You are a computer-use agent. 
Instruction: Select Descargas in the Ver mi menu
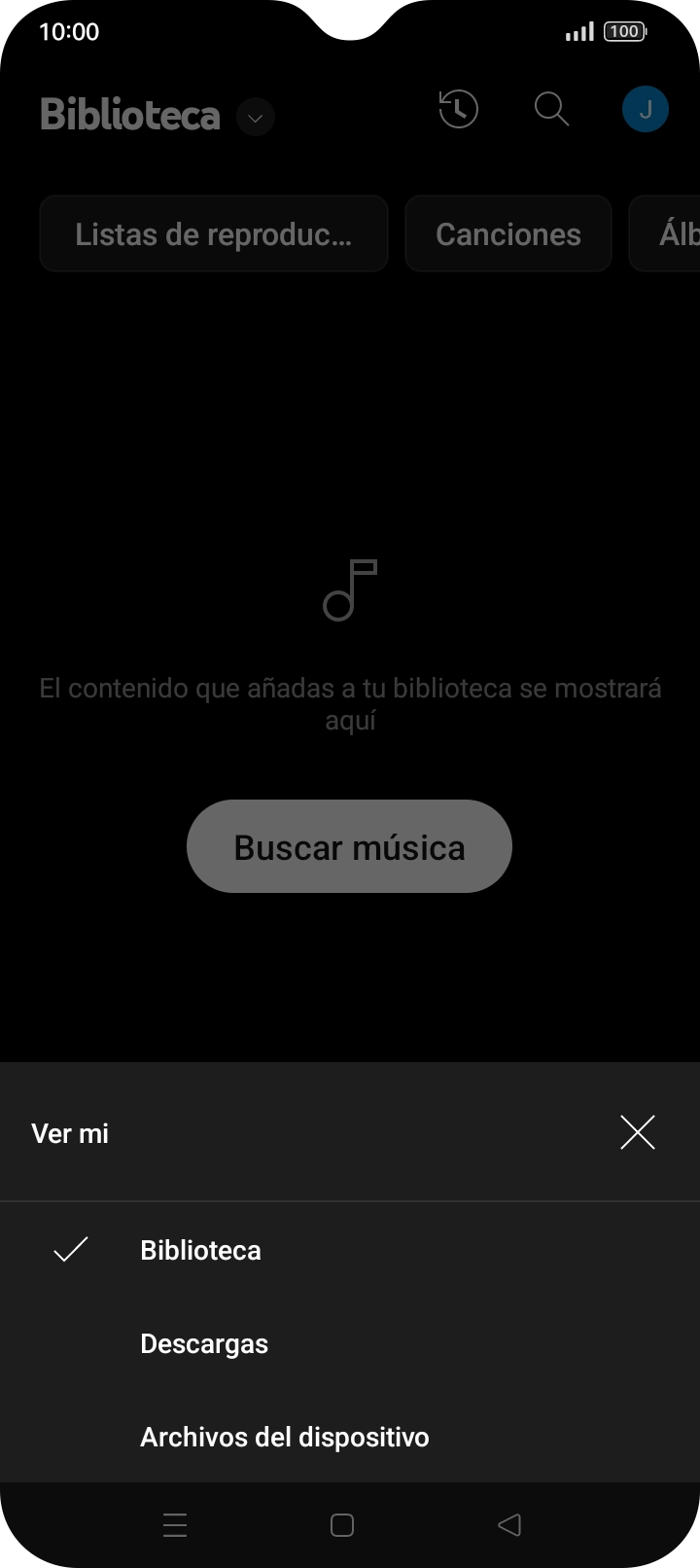pyautogui.click(x=204, y=1343)
